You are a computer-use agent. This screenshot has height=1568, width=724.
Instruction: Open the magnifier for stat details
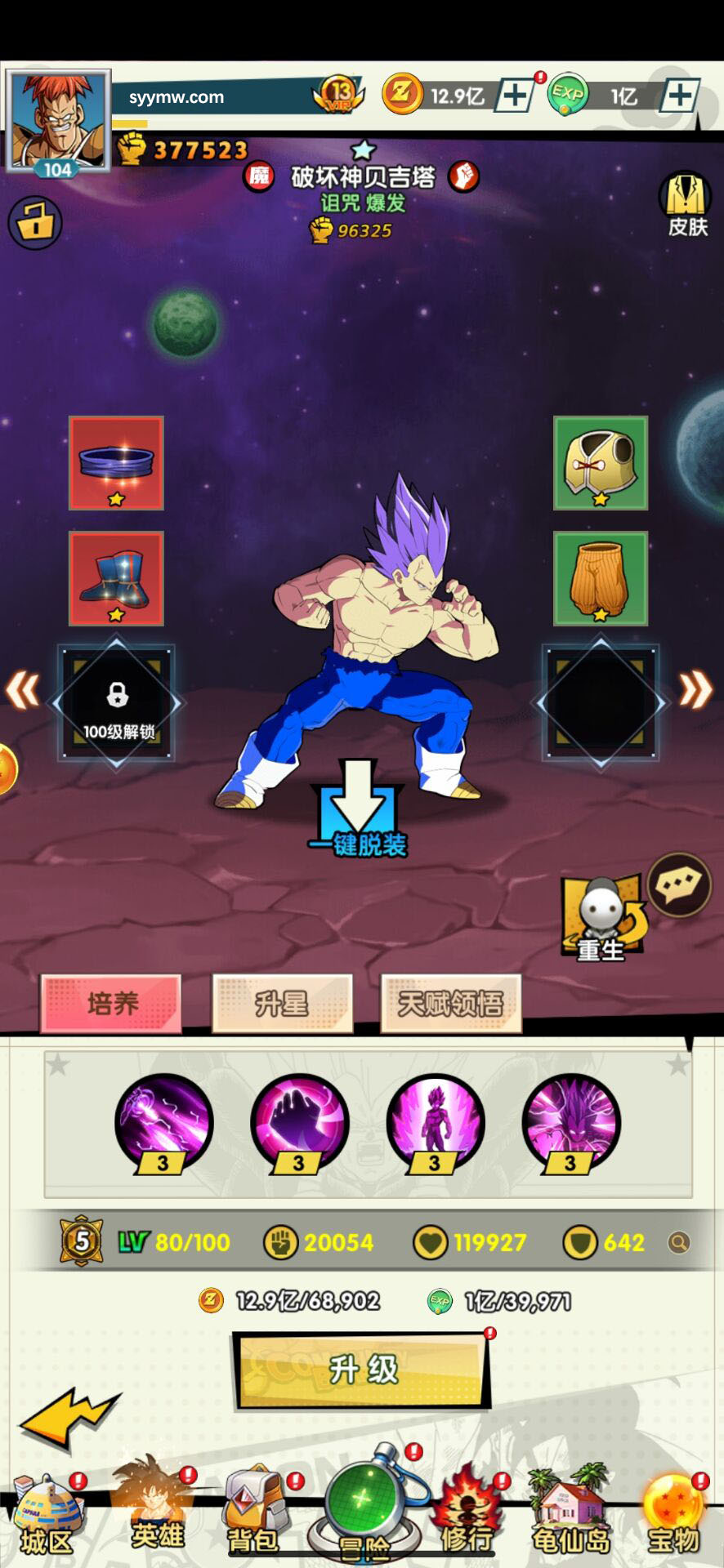coord(678,1242)
